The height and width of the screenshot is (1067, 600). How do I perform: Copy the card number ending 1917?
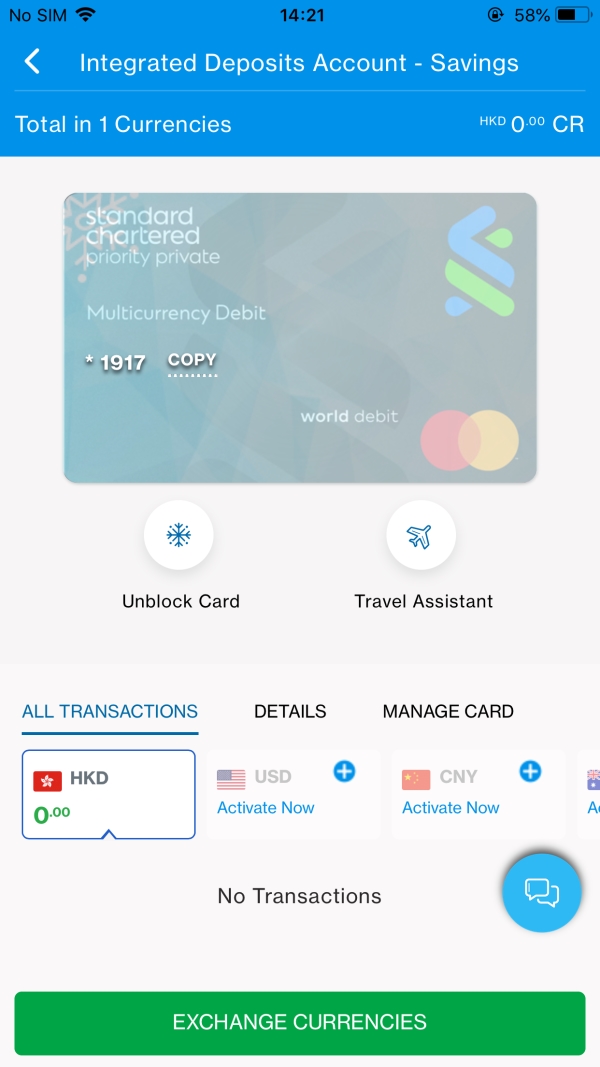pyautogui.click(x=192, y=362)
